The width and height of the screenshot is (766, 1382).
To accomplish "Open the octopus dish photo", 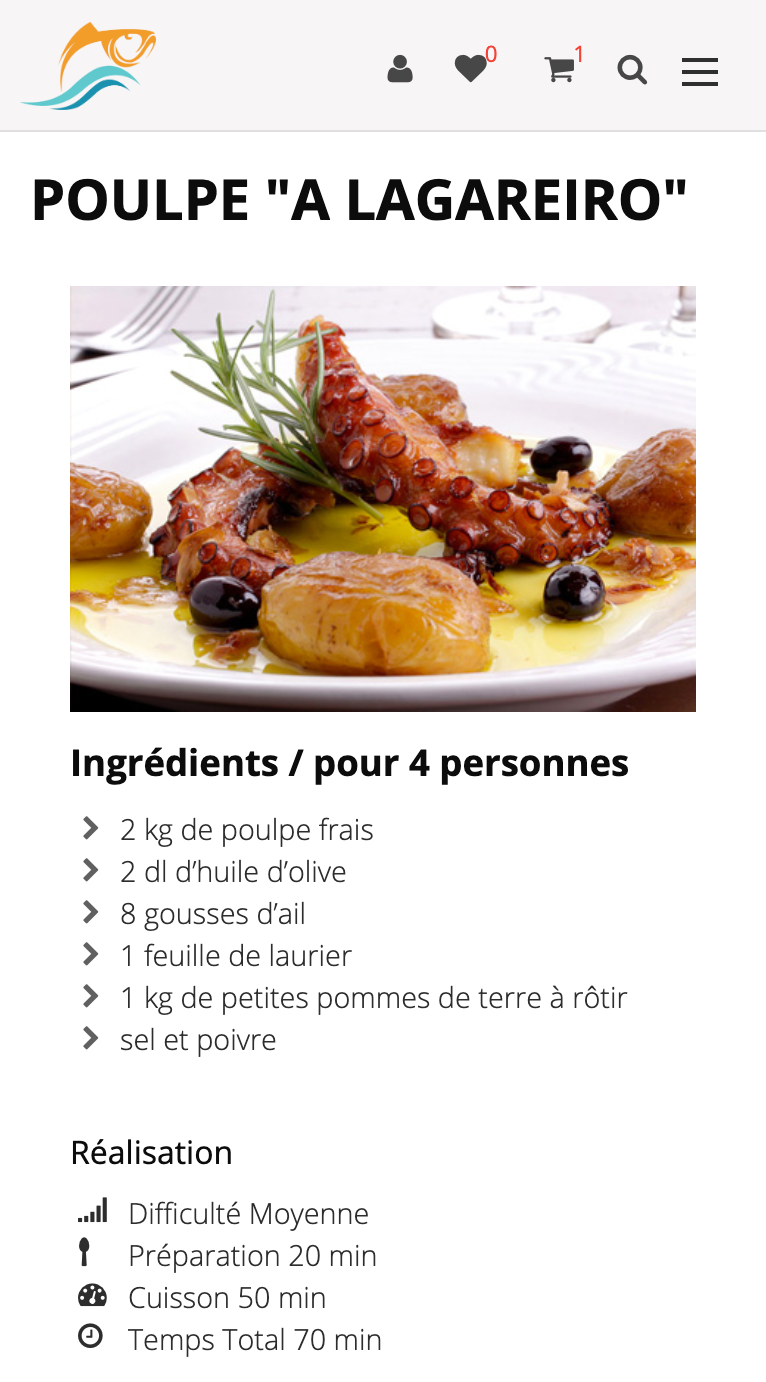I will click(383, 498).
